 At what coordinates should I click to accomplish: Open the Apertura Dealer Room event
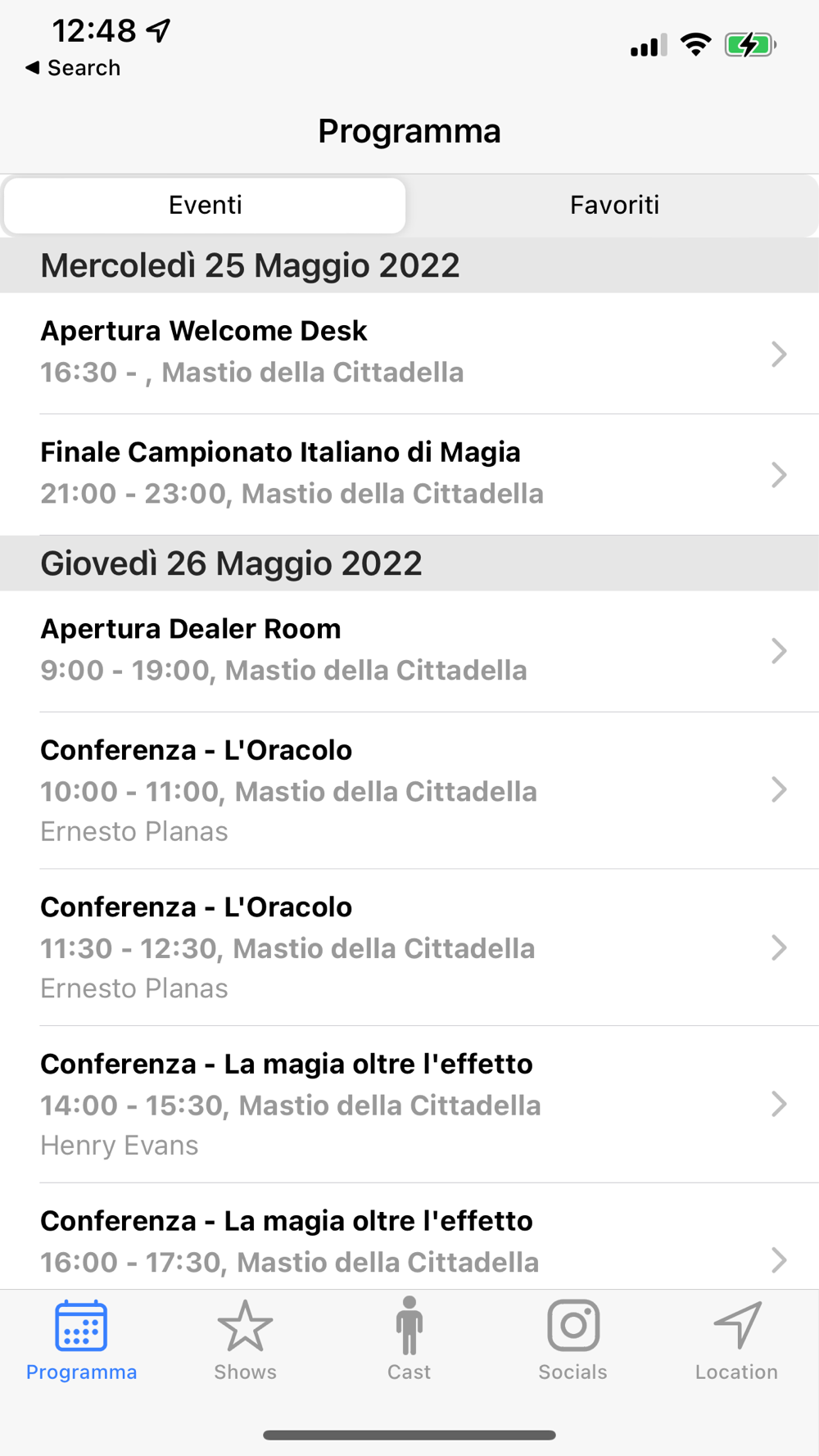409,650
